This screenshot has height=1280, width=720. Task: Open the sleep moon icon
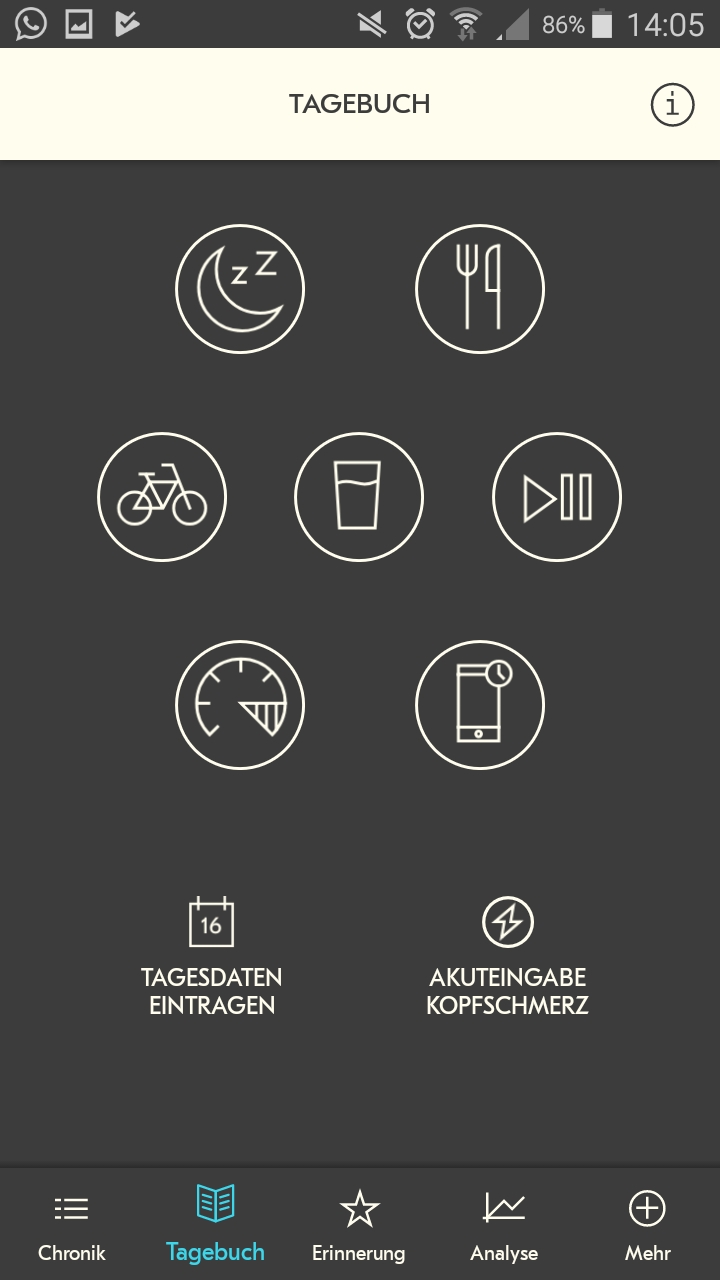240,289
